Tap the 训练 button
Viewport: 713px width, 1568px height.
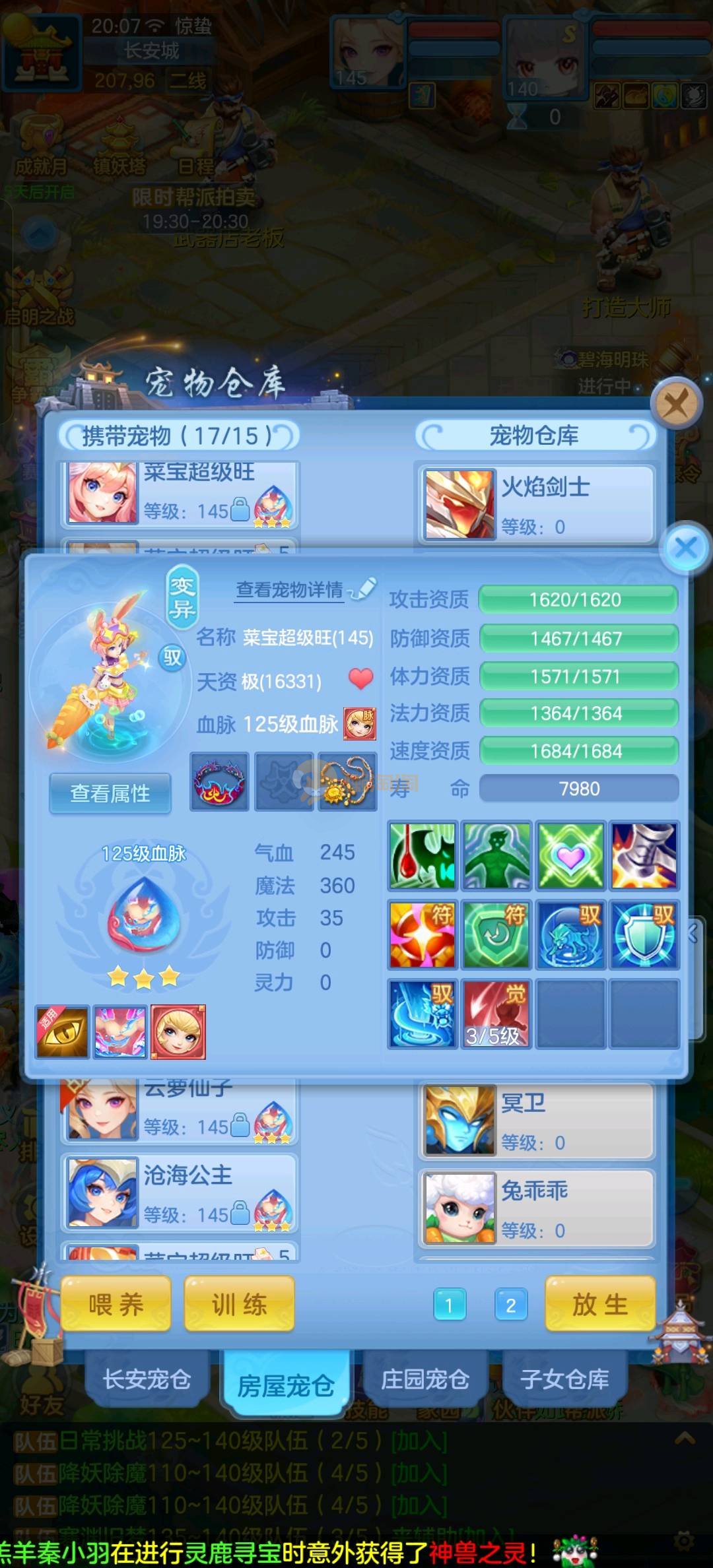239,1304
